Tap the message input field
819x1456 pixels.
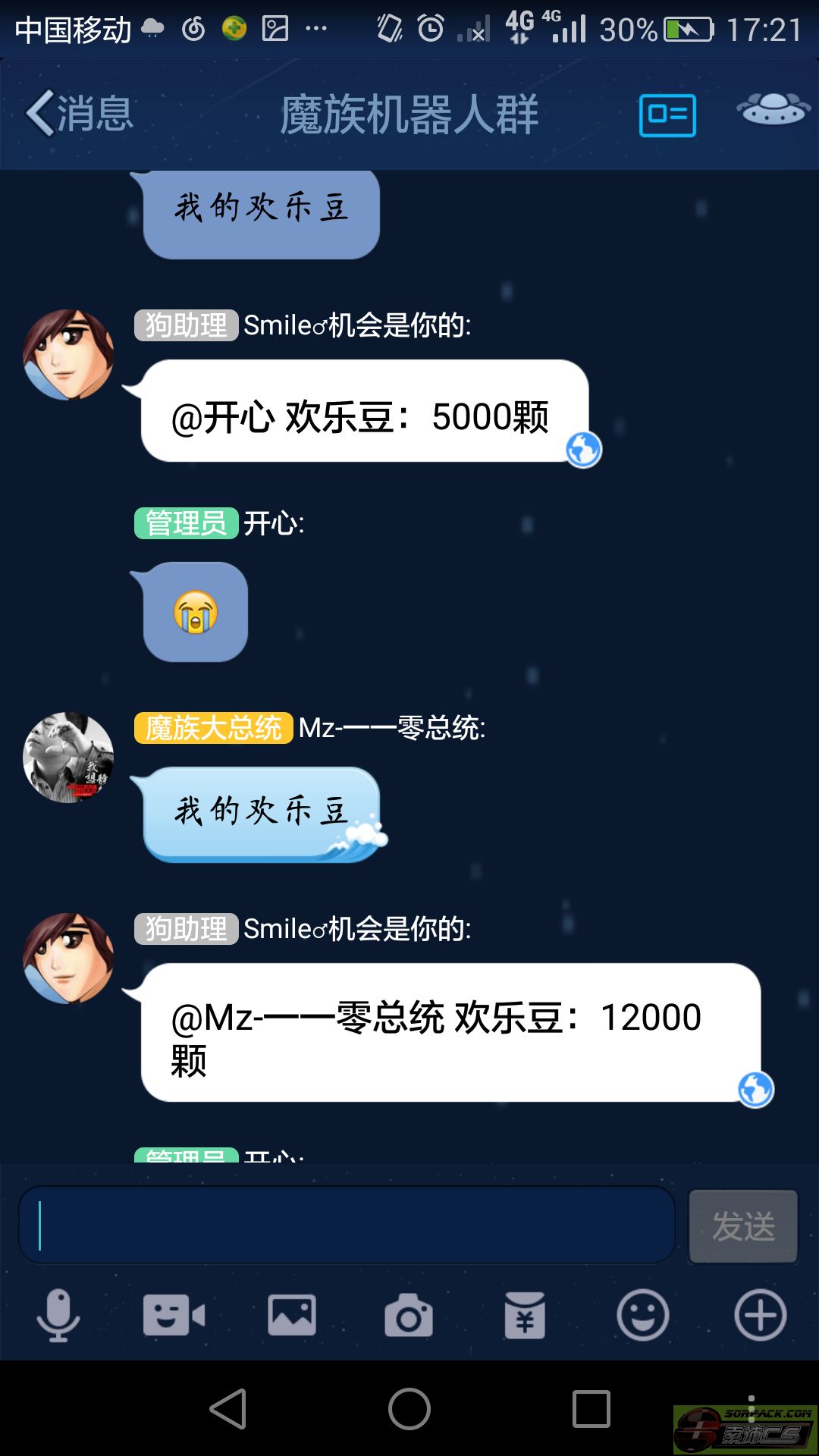[347, 1225]
